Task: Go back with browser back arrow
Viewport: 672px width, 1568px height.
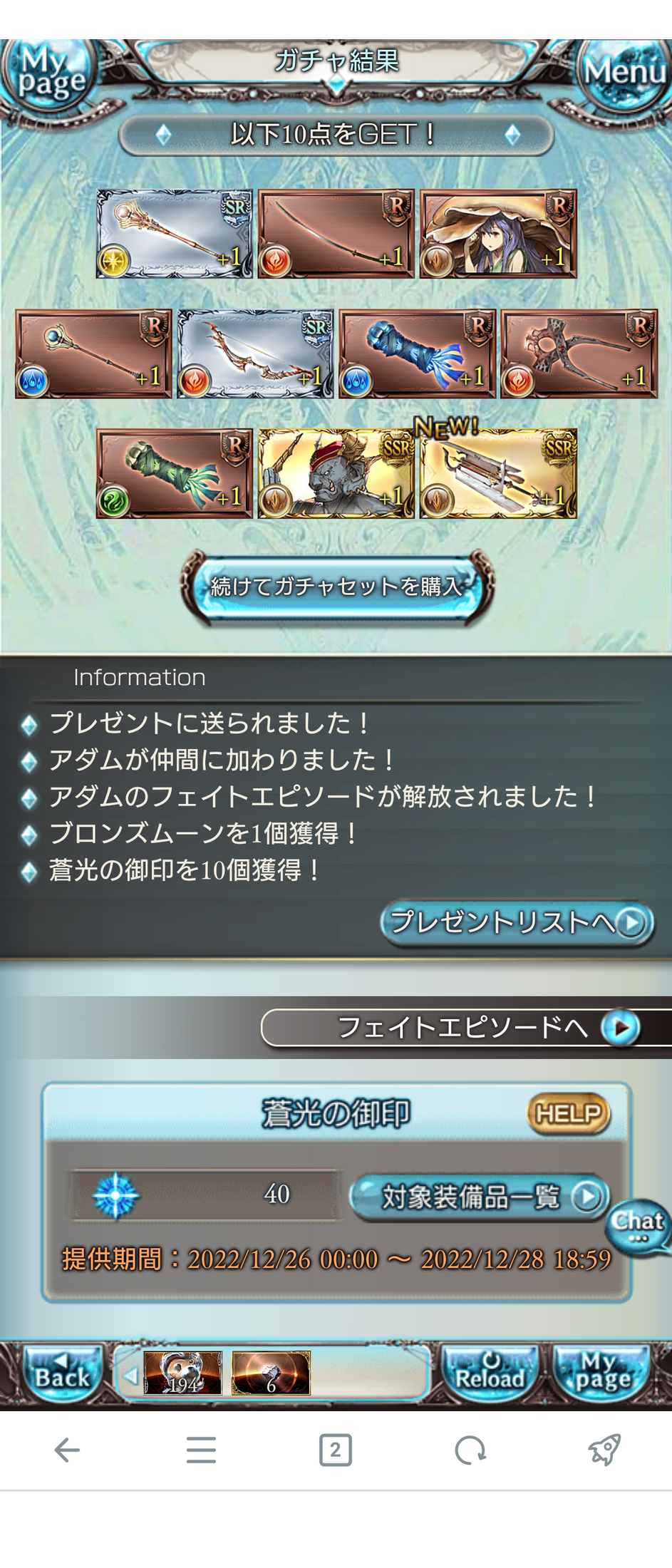Action: point(67,1450)
